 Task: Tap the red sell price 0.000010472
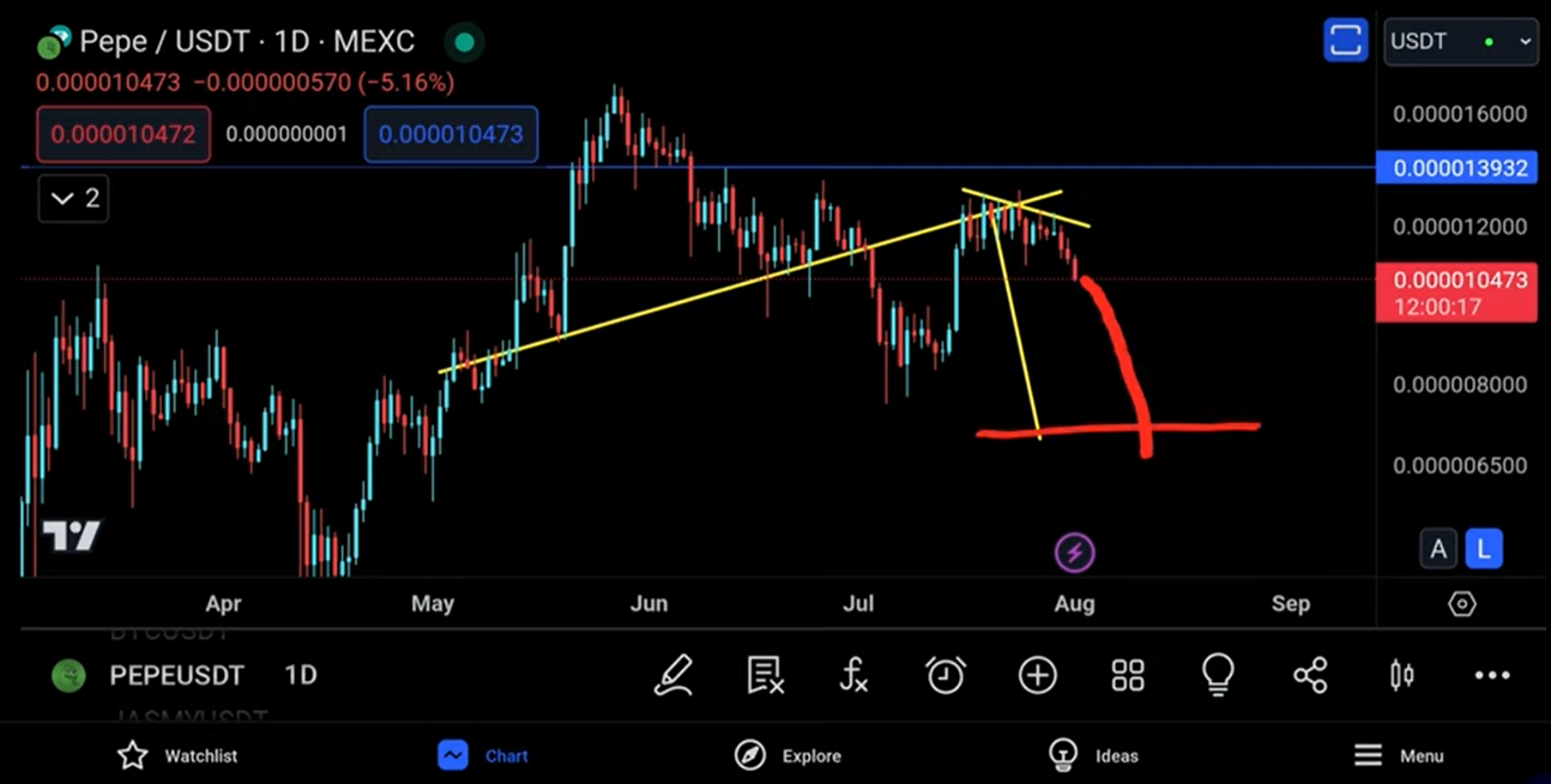(124, 134)
